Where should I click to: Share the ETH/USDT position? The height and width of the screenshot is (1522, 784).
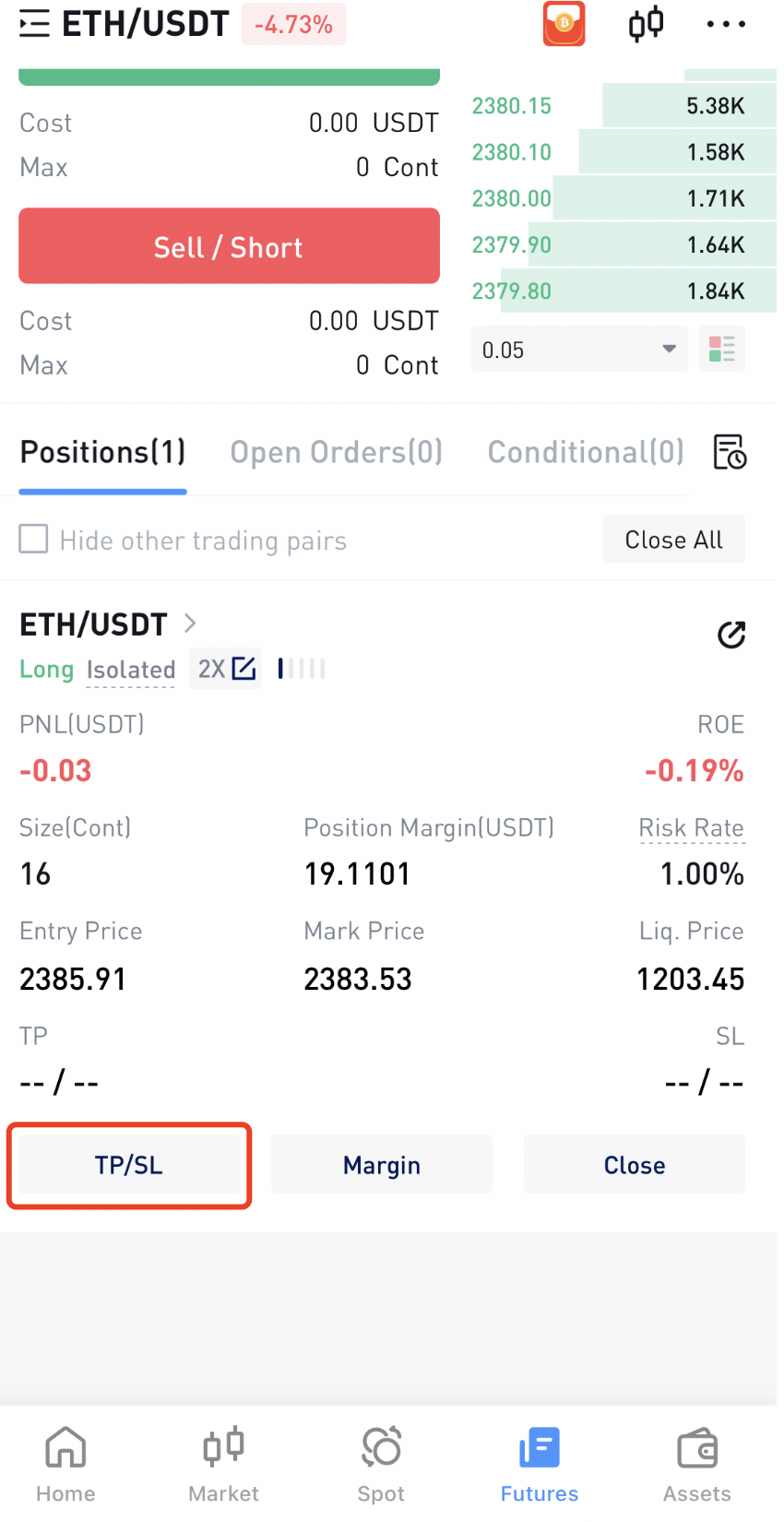pyautogui.click(x=731, y=635)
